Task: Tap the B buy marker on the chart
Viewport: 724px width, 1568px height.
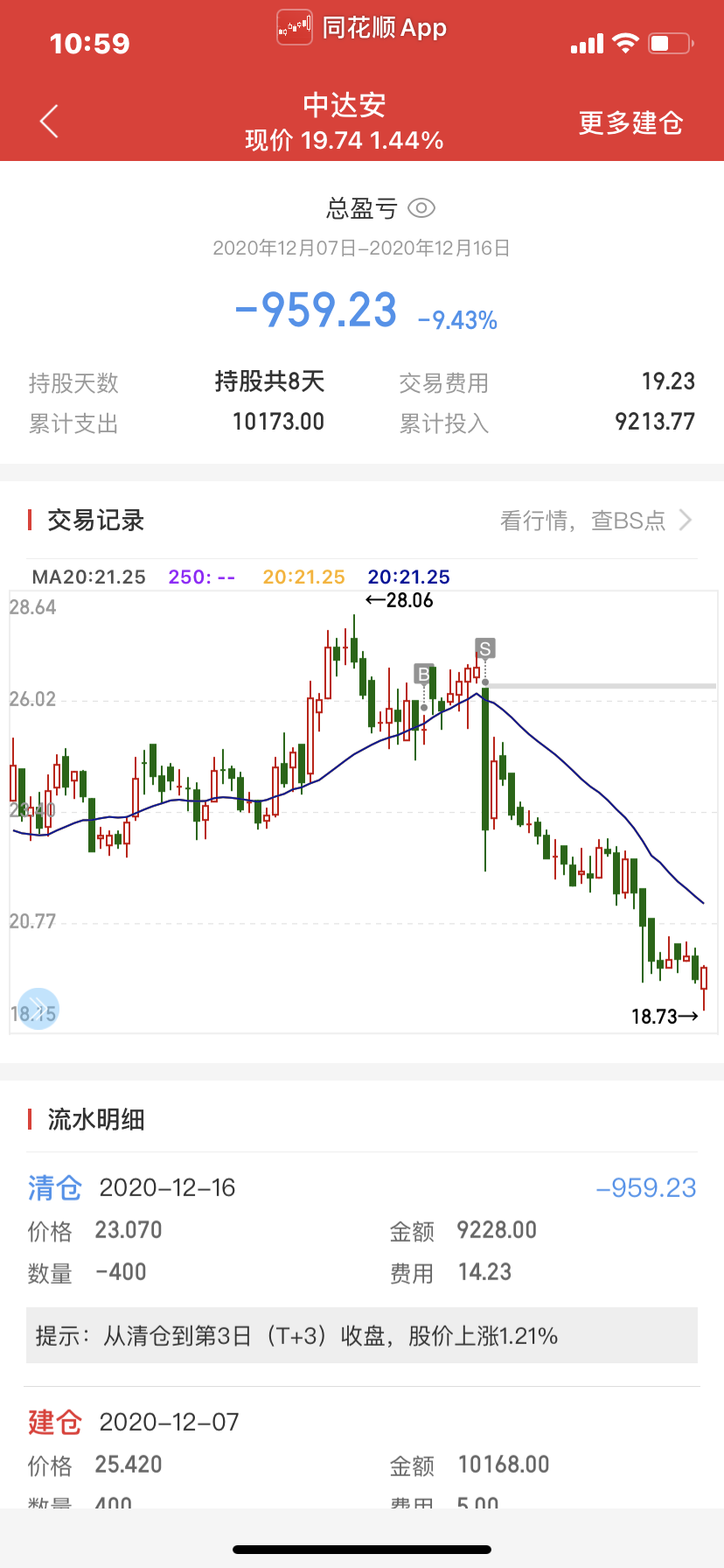Action: point(424,674)
